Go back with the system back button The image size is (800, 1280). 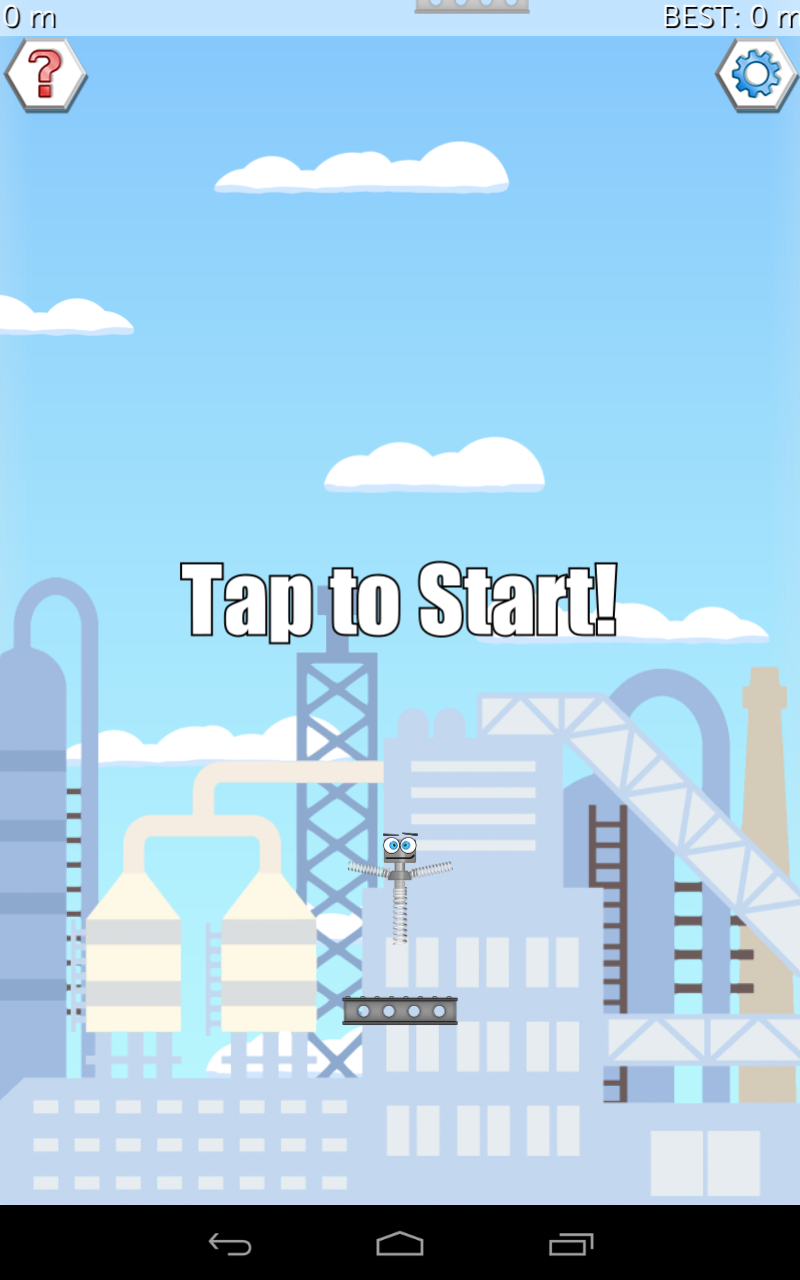tap(229, 1244)
